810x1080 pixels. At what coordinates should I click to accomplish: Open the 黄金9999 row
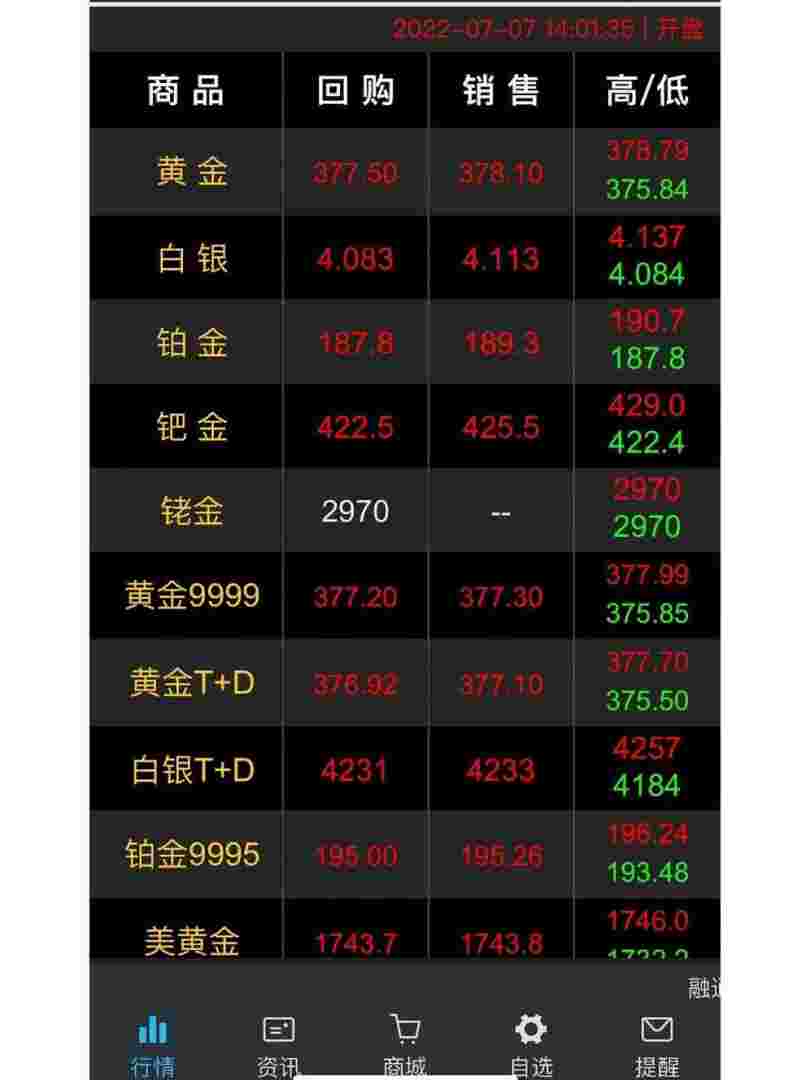pyautogui.click(x=190, y=594)
